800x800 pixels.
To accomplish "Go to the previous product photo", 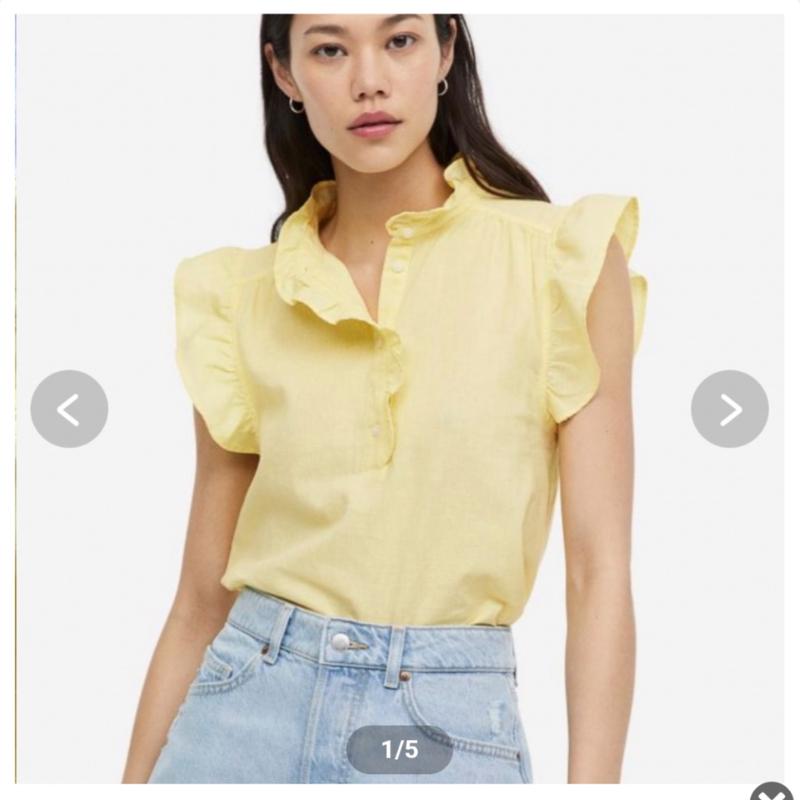I will coord(69,409).
